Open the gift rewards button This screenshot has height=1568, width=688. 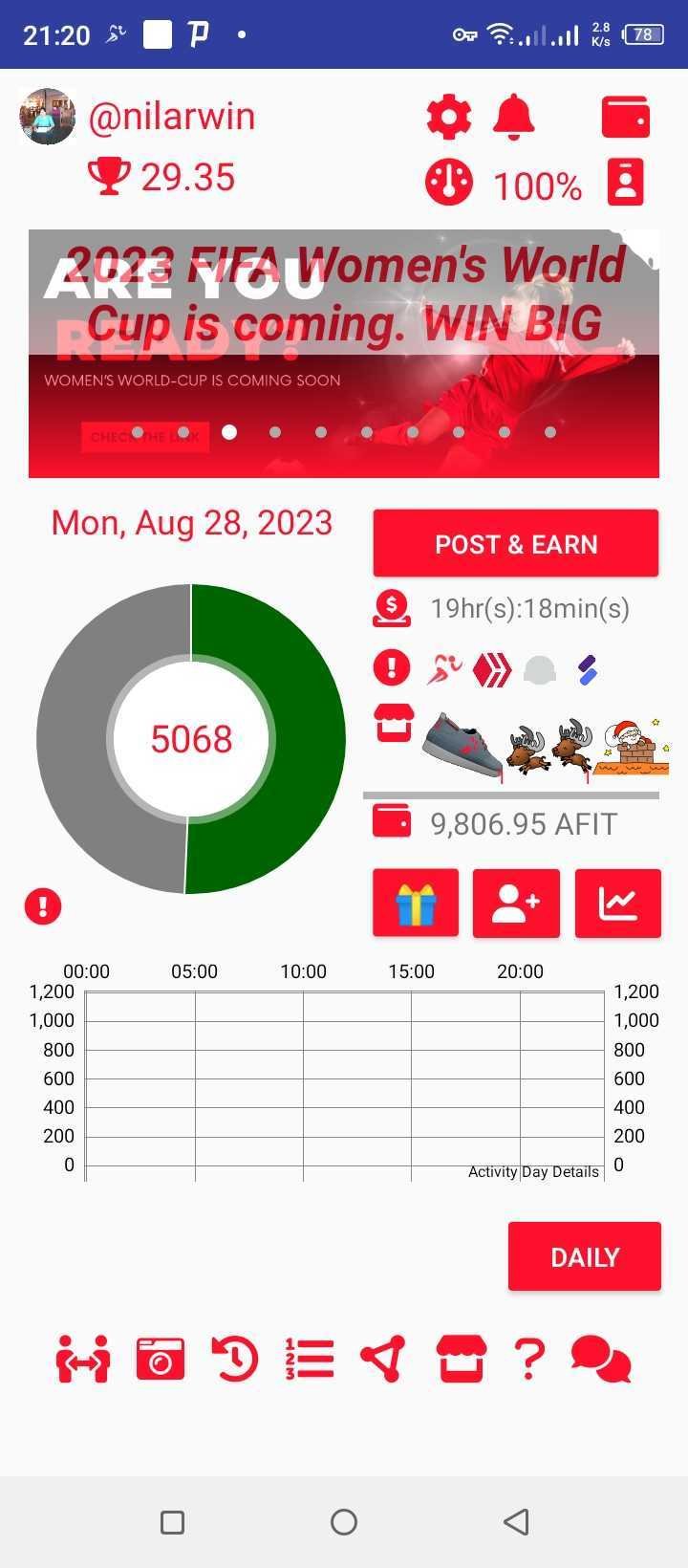[x=416, y=903]
